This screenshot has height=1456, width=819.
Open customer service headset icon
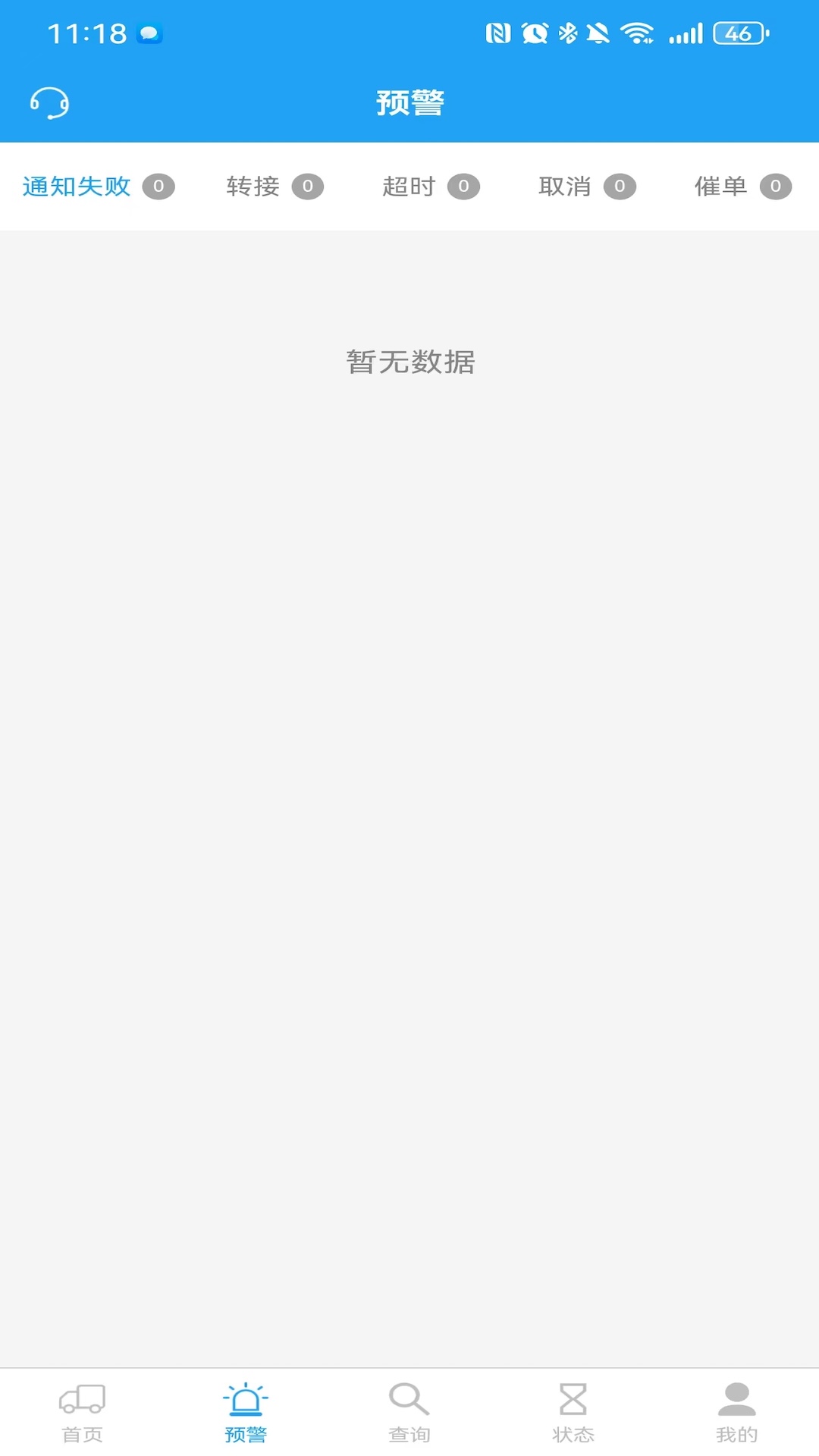pyautogui.click(x=49, y=103)
